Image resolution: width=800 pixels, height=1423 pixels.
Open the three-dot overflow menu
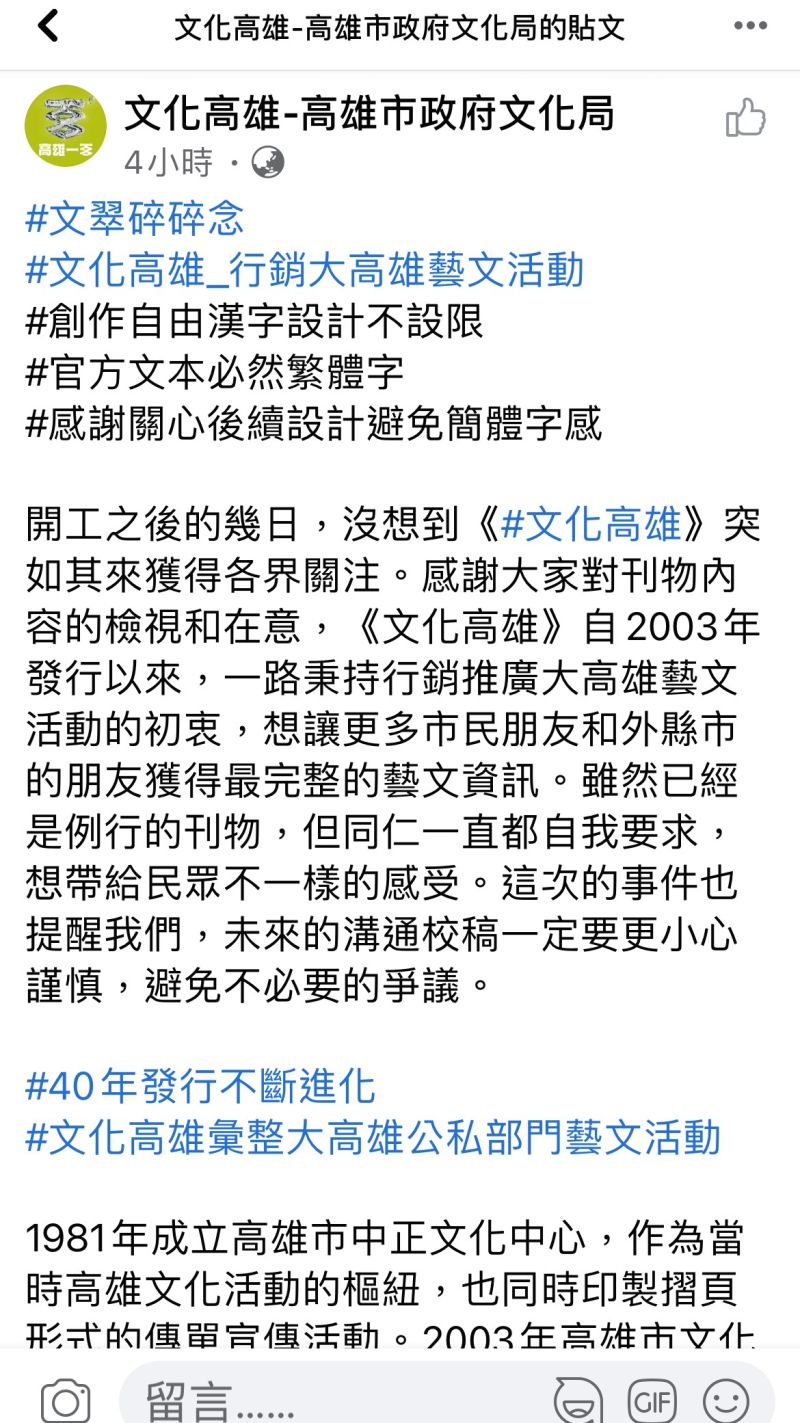click(750, 27)
